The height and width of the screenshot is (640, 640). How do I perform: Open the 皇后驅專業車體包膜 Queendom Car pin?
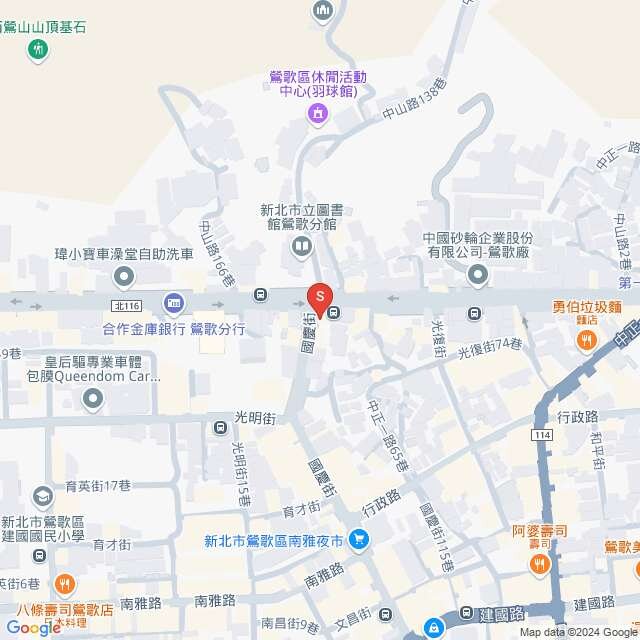click(93, 399)
